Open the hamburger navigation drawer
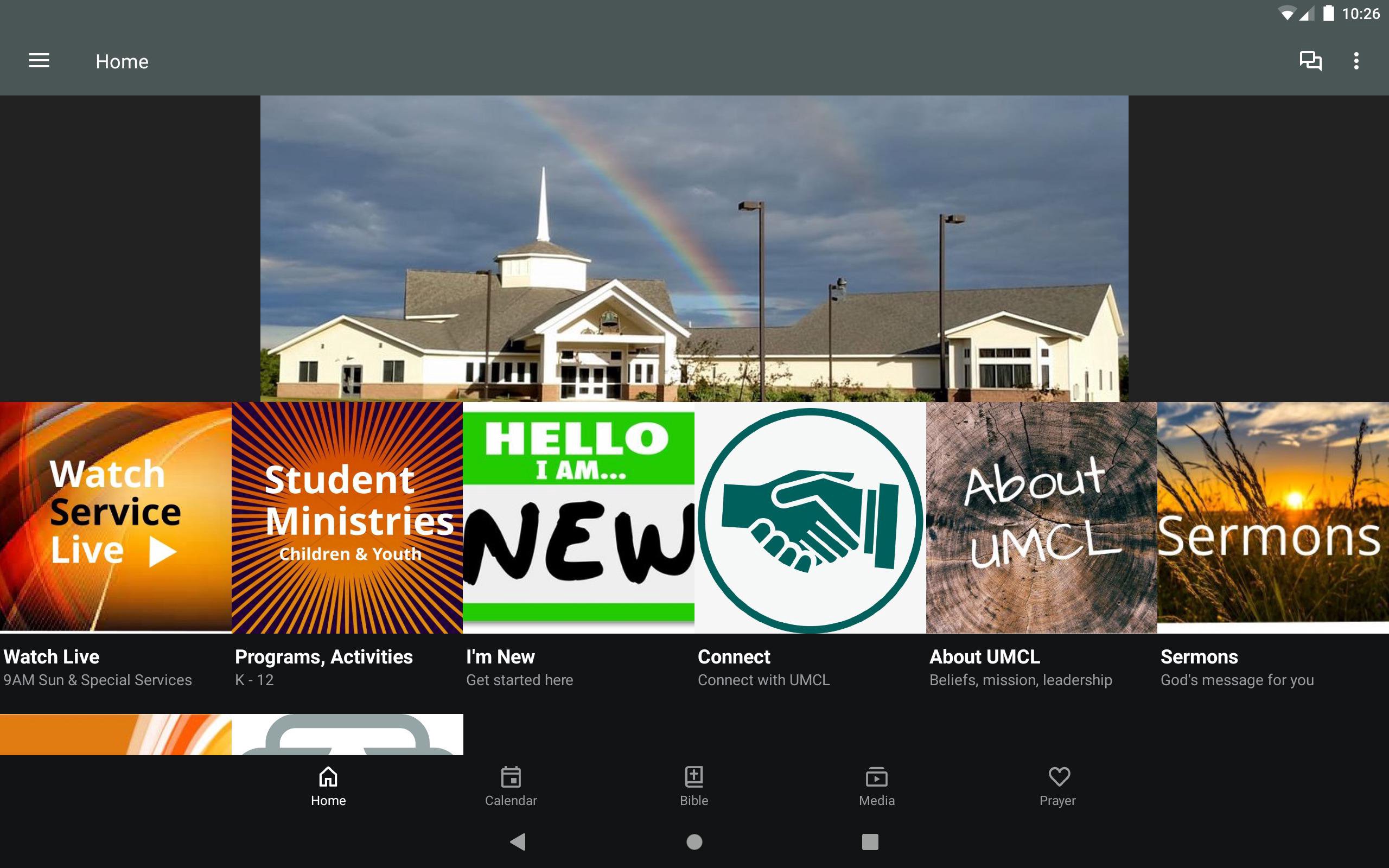Screen dimensions: 1389x868 point(39,61)
